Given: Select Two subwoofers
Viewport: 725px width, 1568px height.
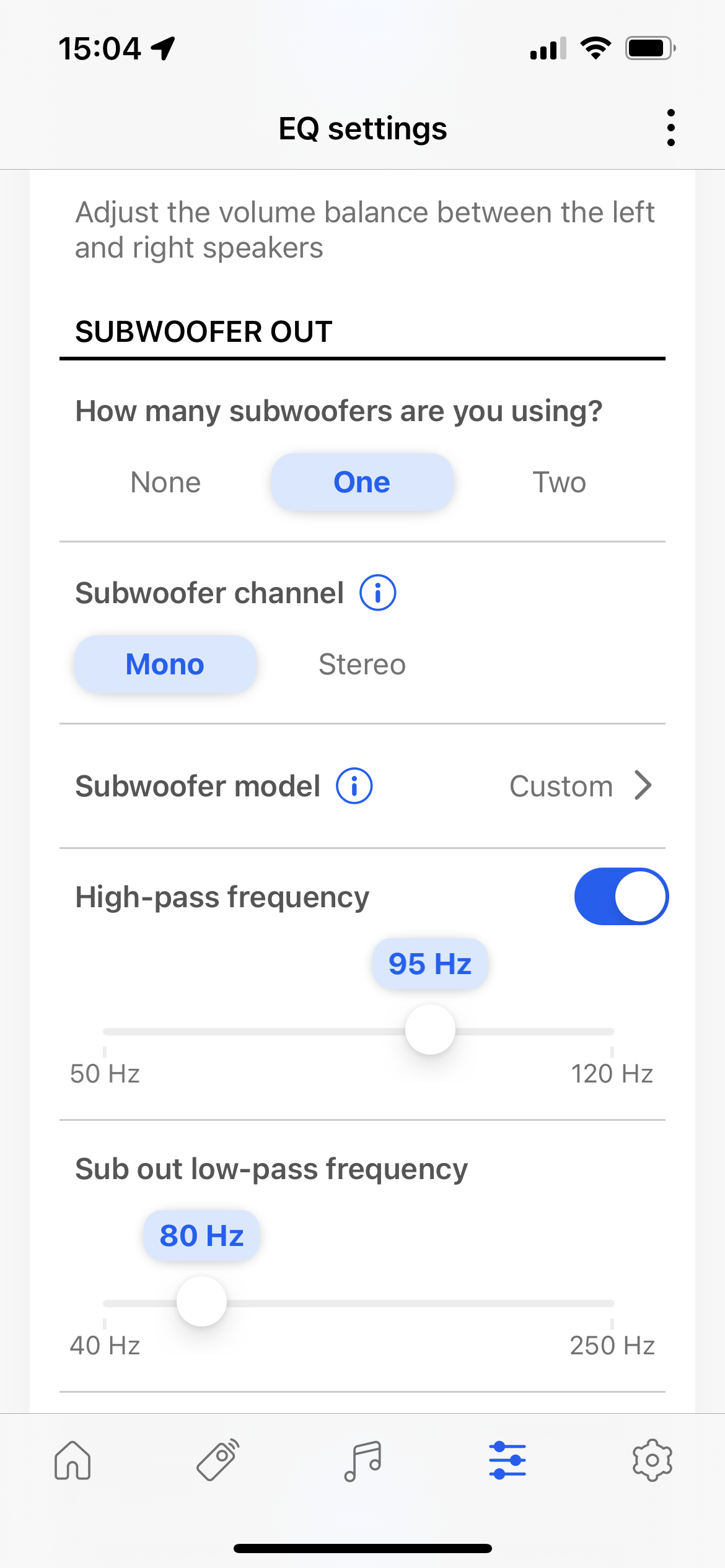Looking at the screenshot, I should [560, 482].
